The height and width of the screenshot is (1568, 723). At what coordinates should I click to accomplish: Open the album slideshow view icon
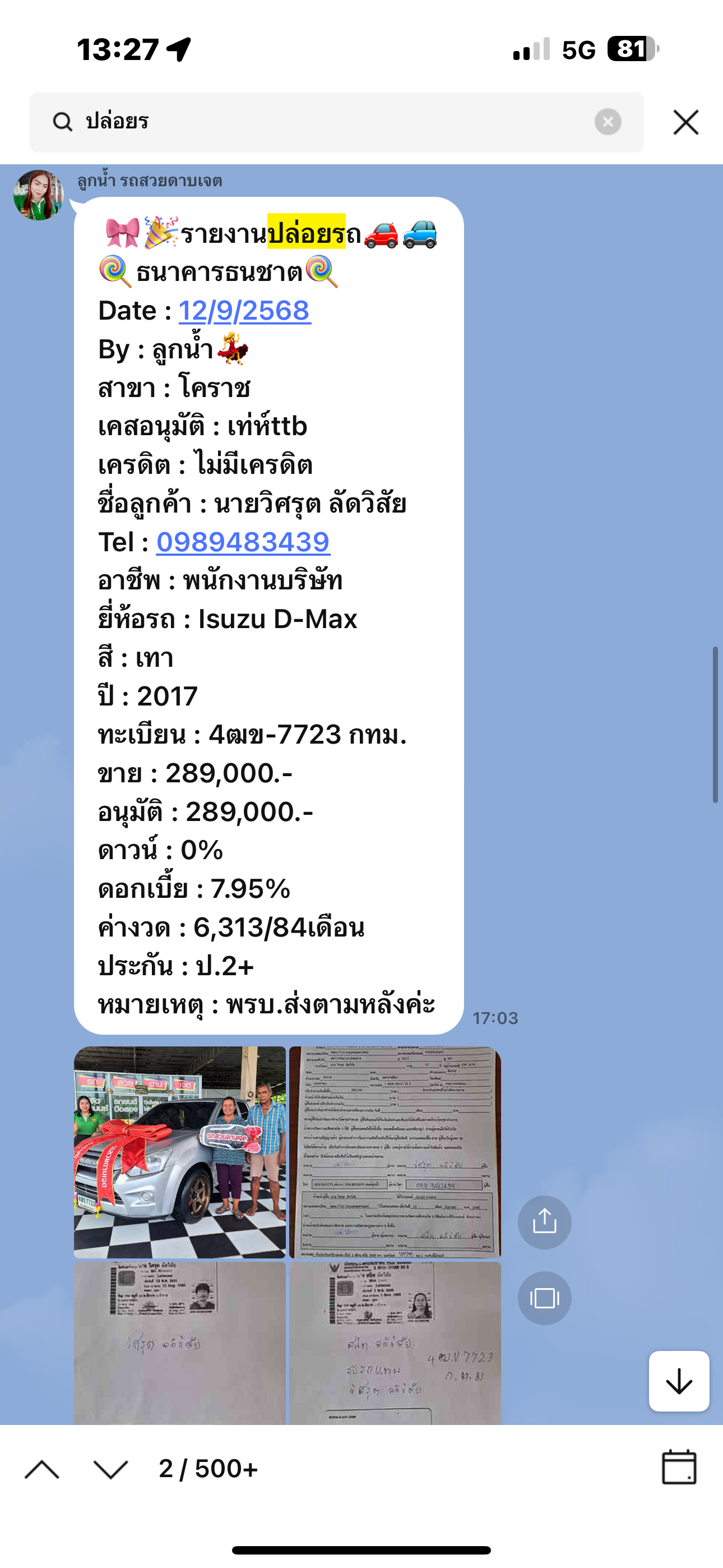click(544, 1298)
